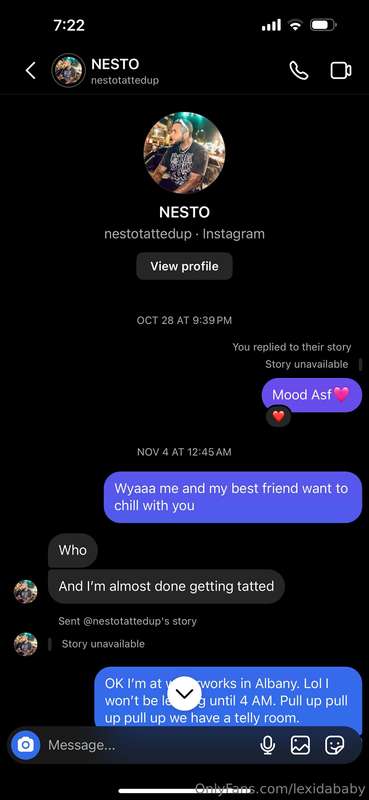369x800 pixels.
Task: Attach a photo from the gallery
Action: [300, 745]
